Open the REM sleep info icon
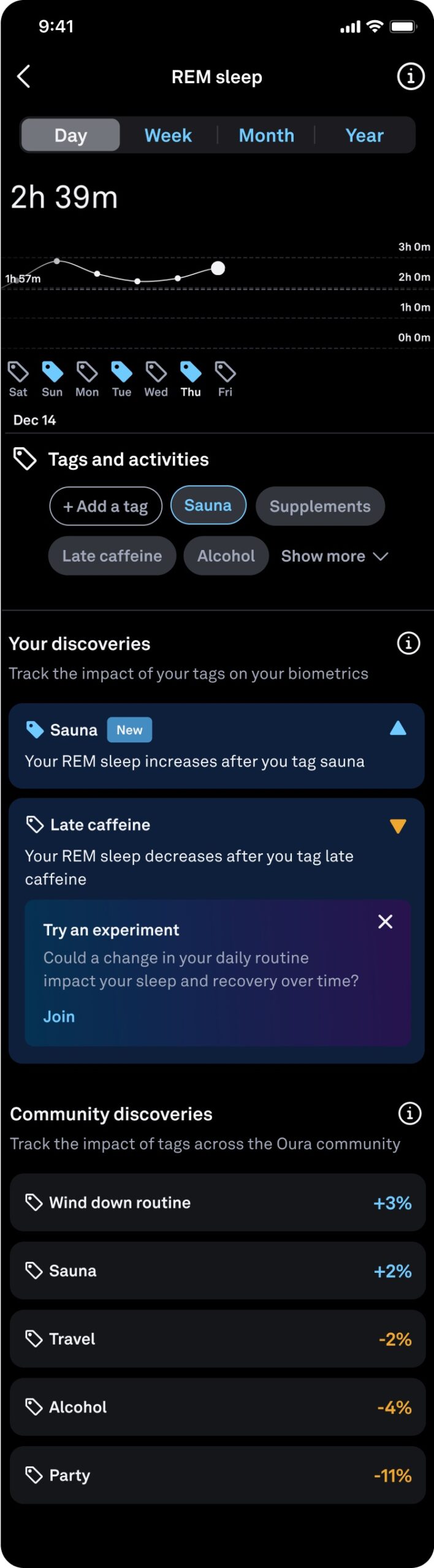Image resolution: width=434 pixels, height=1568 pixels. pyautogui.click(x=410, y=77)
